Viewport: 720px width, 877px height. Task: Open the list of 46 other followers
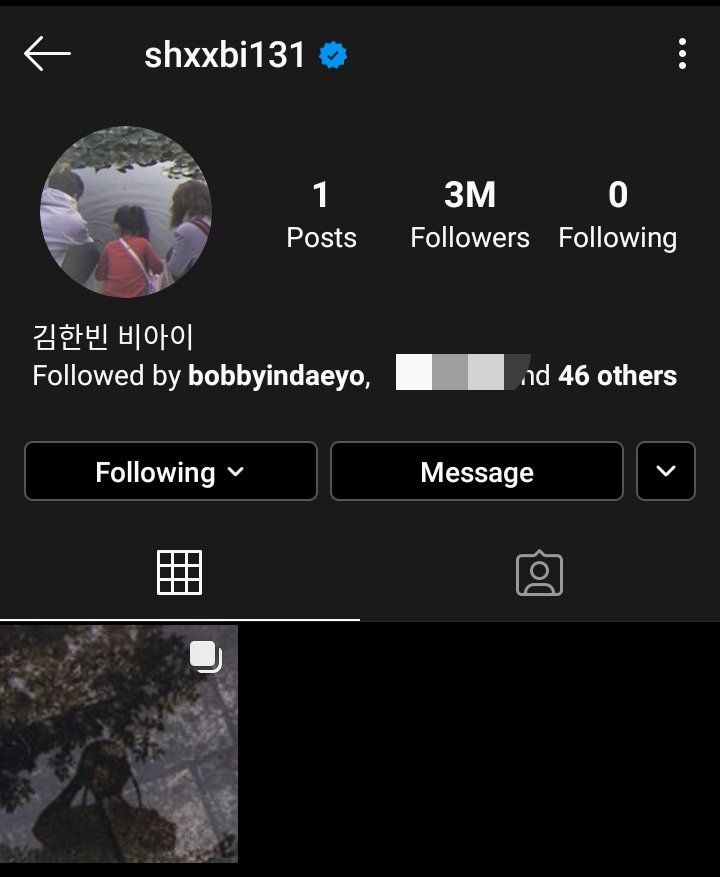622,375
